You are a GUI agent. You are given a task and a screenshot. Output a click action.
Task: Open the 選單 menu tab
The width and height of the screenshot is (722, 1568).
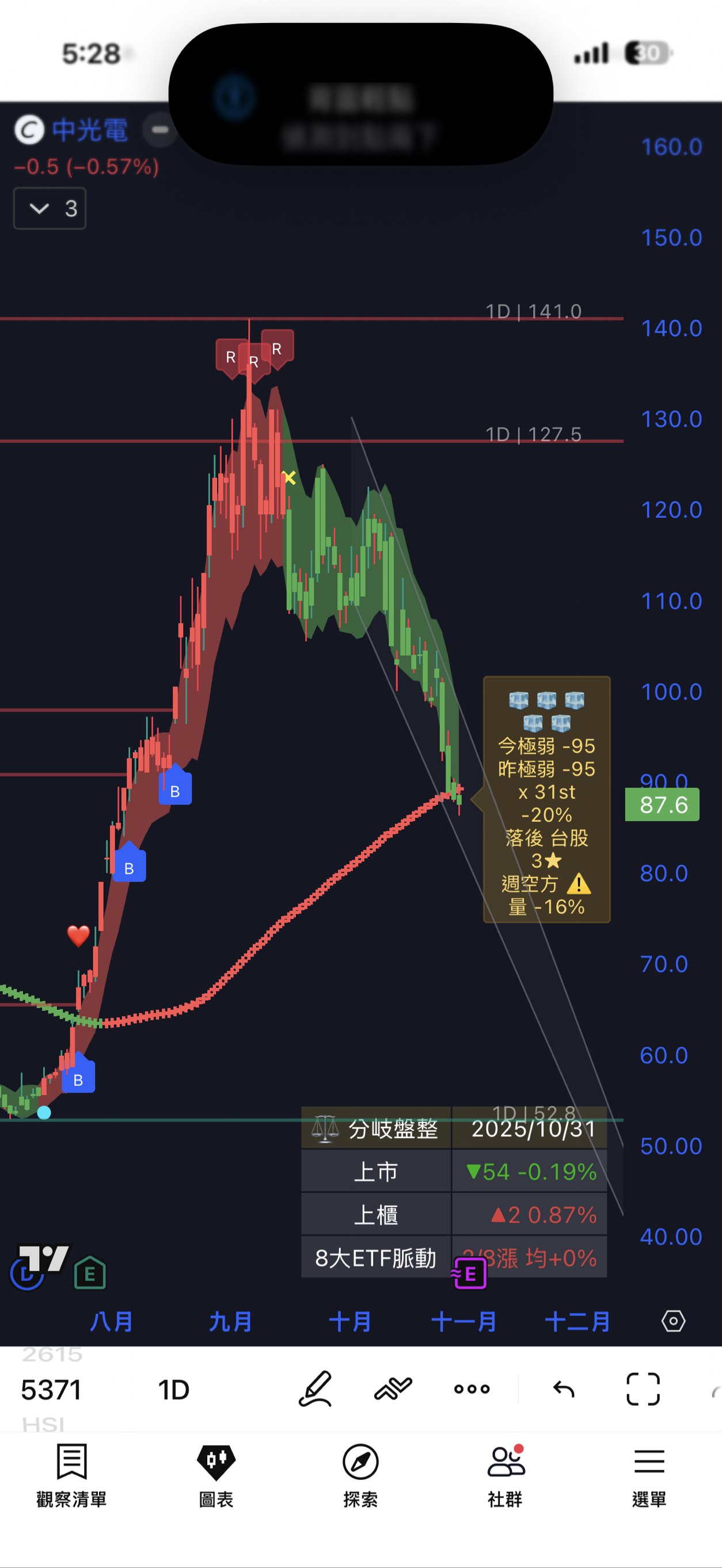(x=649, y=1474)
